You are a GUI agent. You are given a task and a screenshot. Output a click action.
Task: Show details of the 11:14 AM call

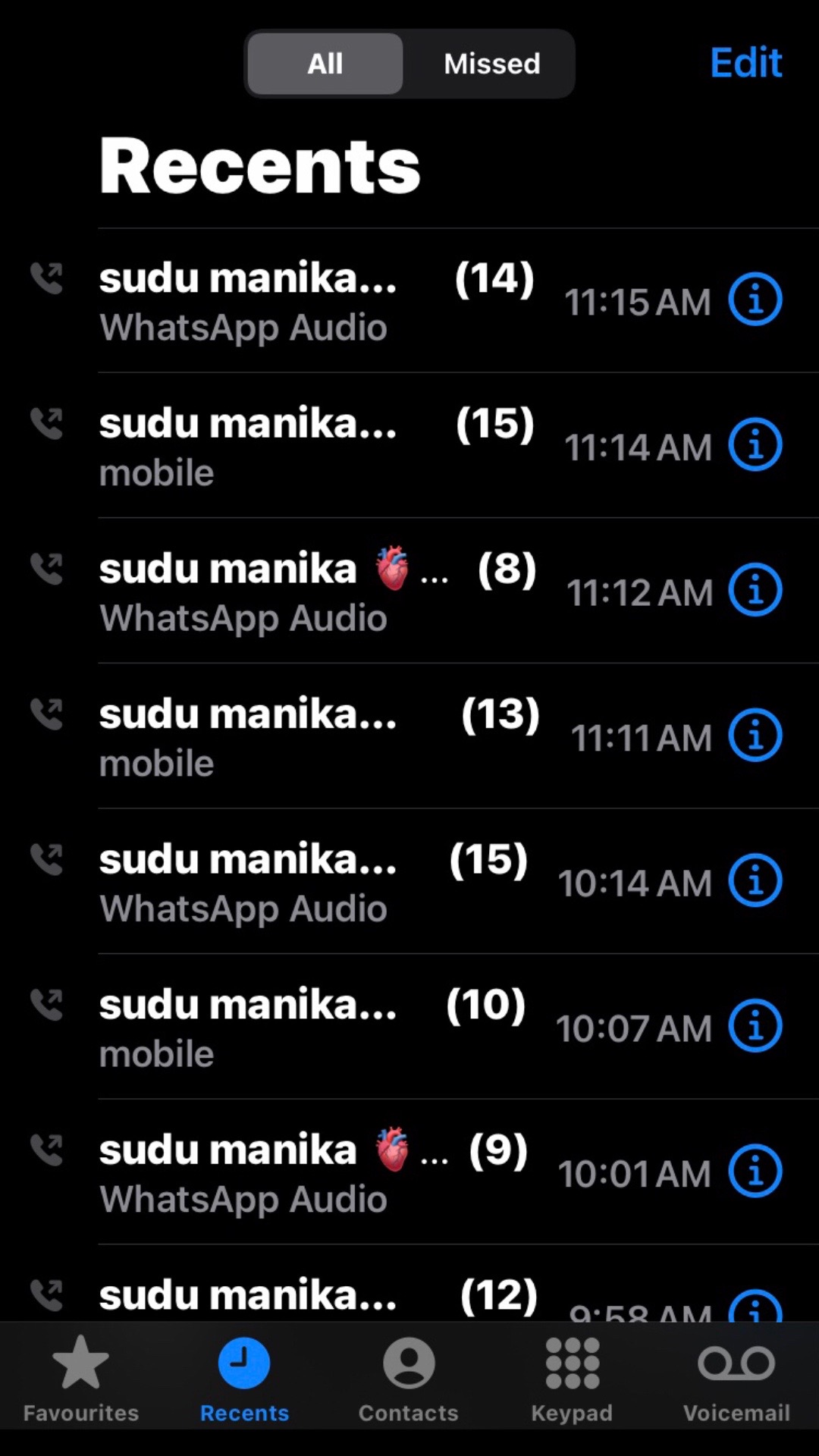tap(755, 445)
